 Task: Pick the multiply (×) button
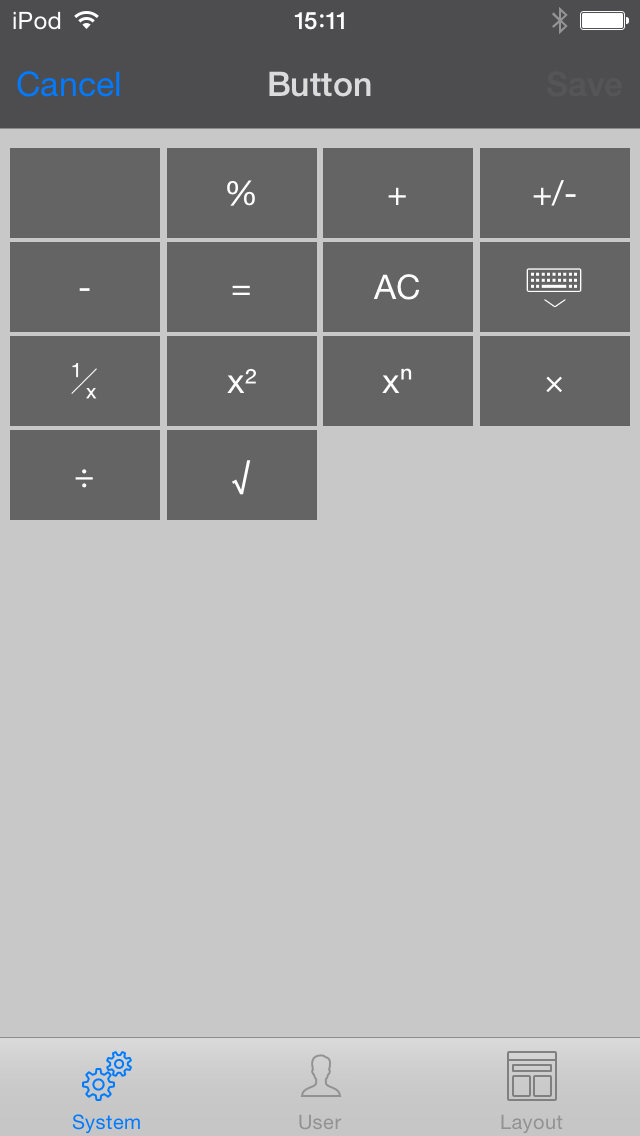tap(554, 381)
